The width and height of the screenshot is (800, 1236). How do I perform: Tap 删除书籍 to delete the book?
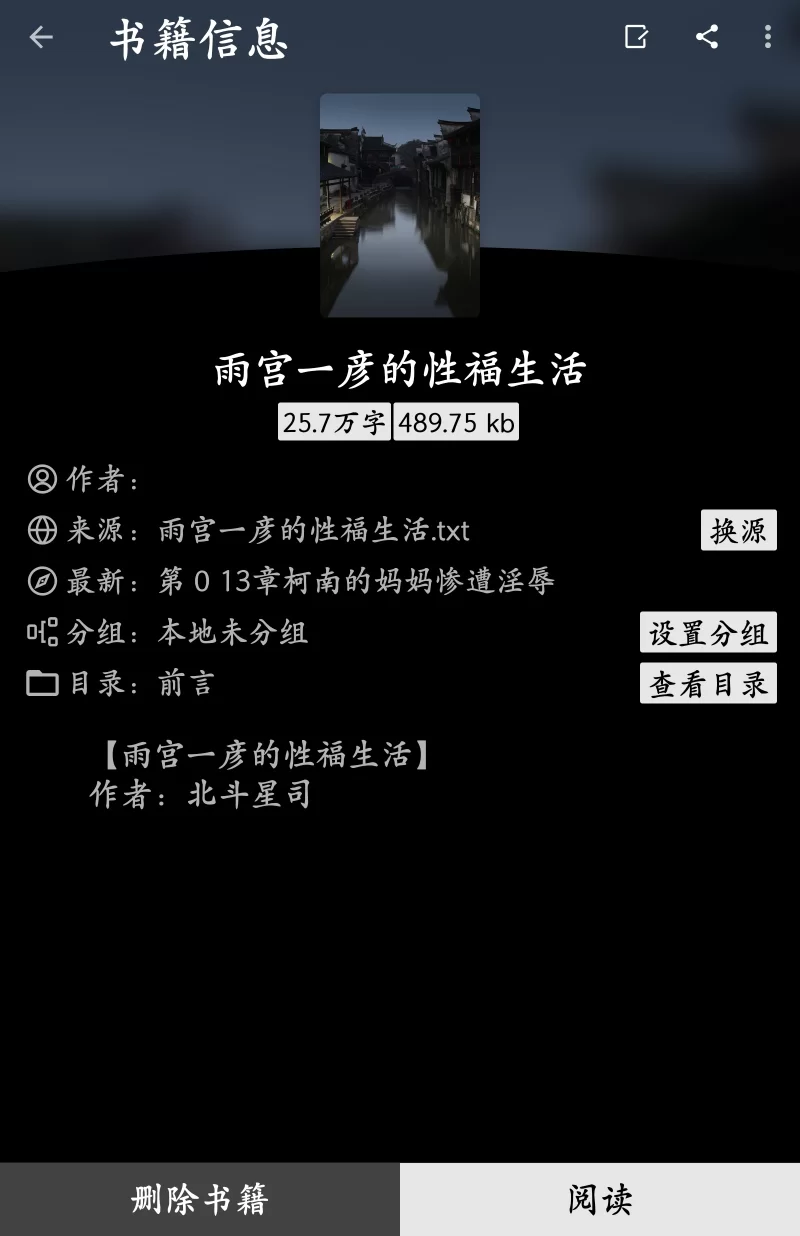(200, 1199)
